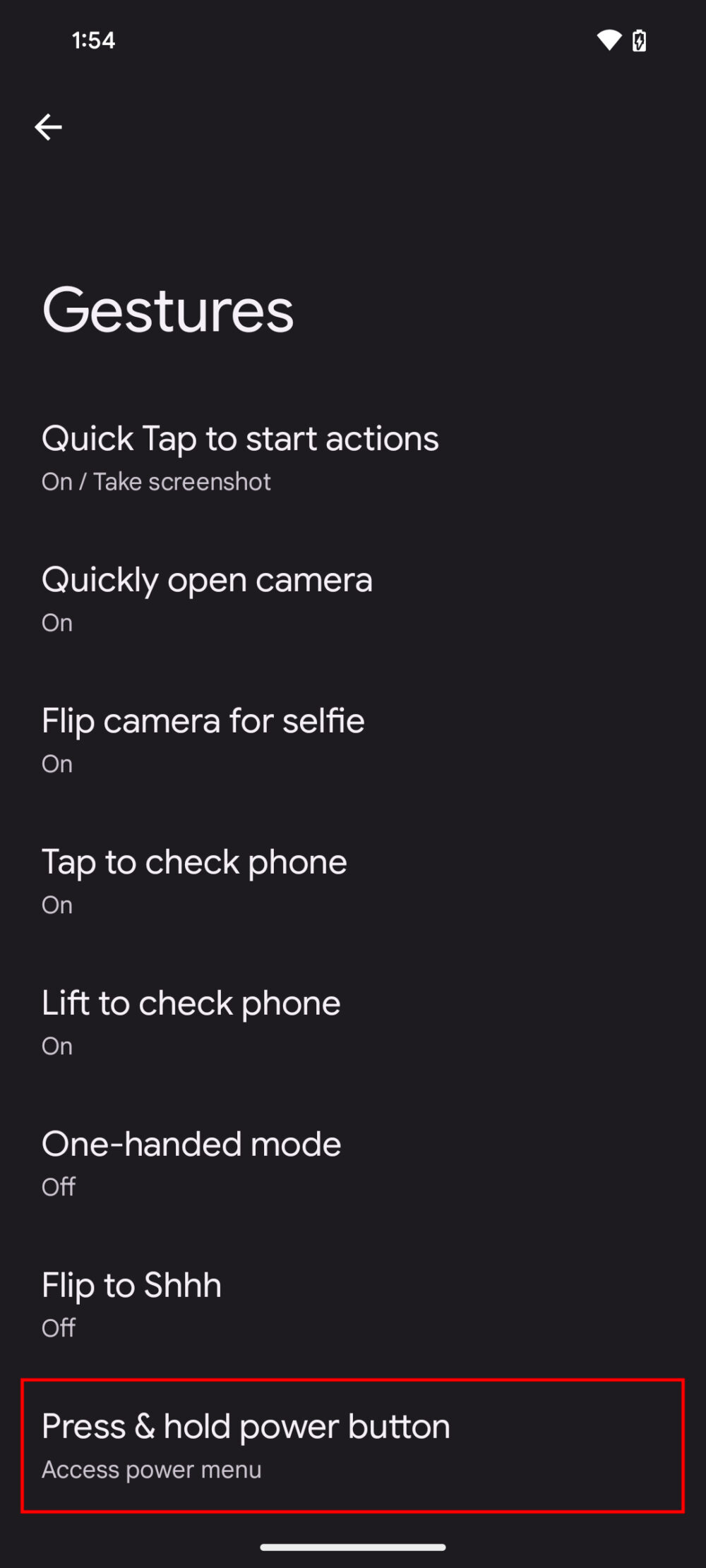Open Tap to check phone setting
The height and width of the screenshot is (1568, 706).
click(x=194, y=881)
